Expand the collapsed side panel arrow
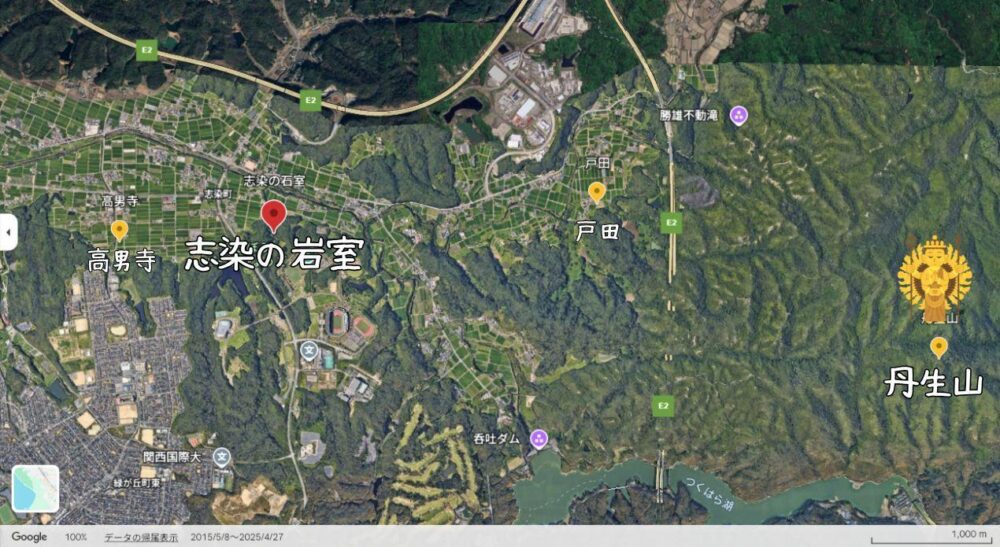Screen dimensions: 1000x547 click(6, 232)
